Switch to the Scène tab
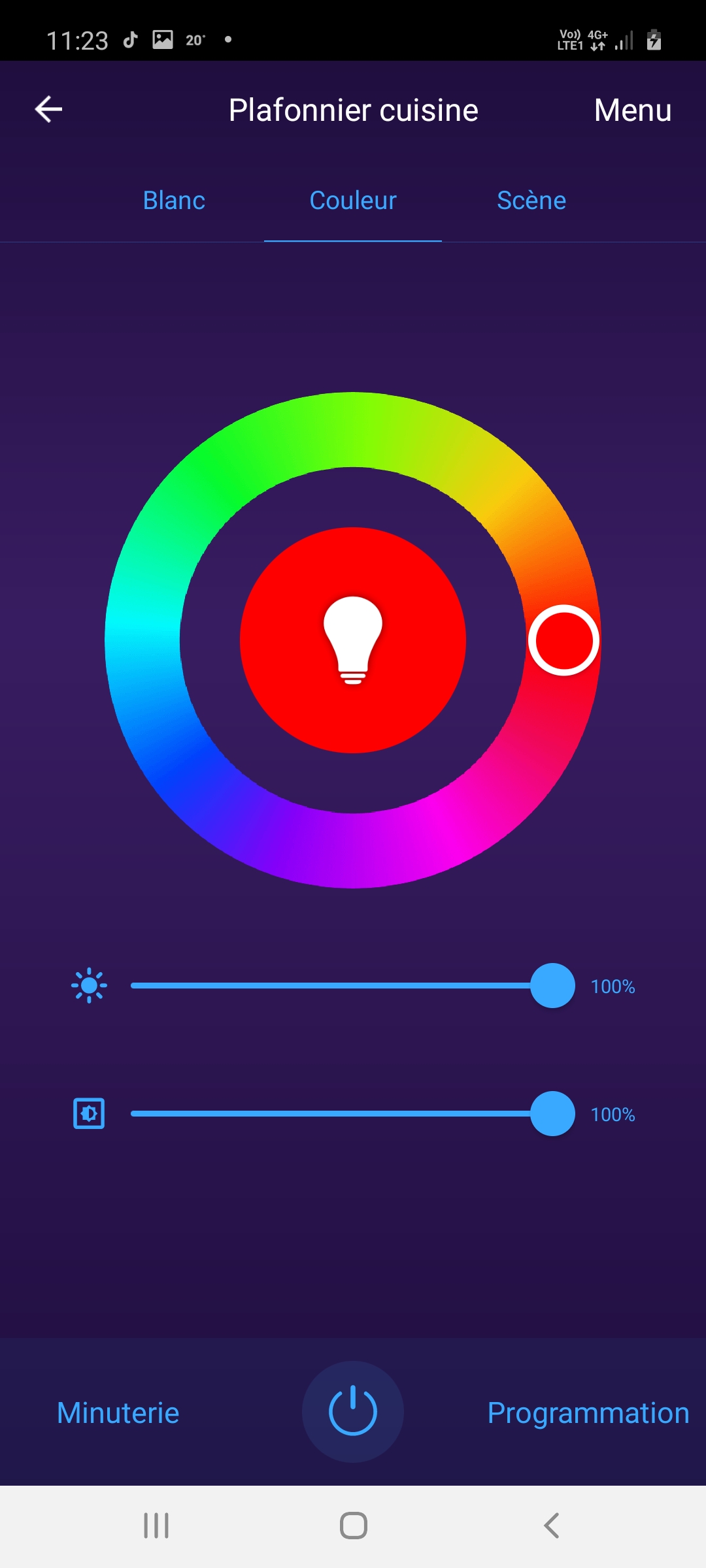The height and width of the screenshot is (1568, 706). coord(531,201)
